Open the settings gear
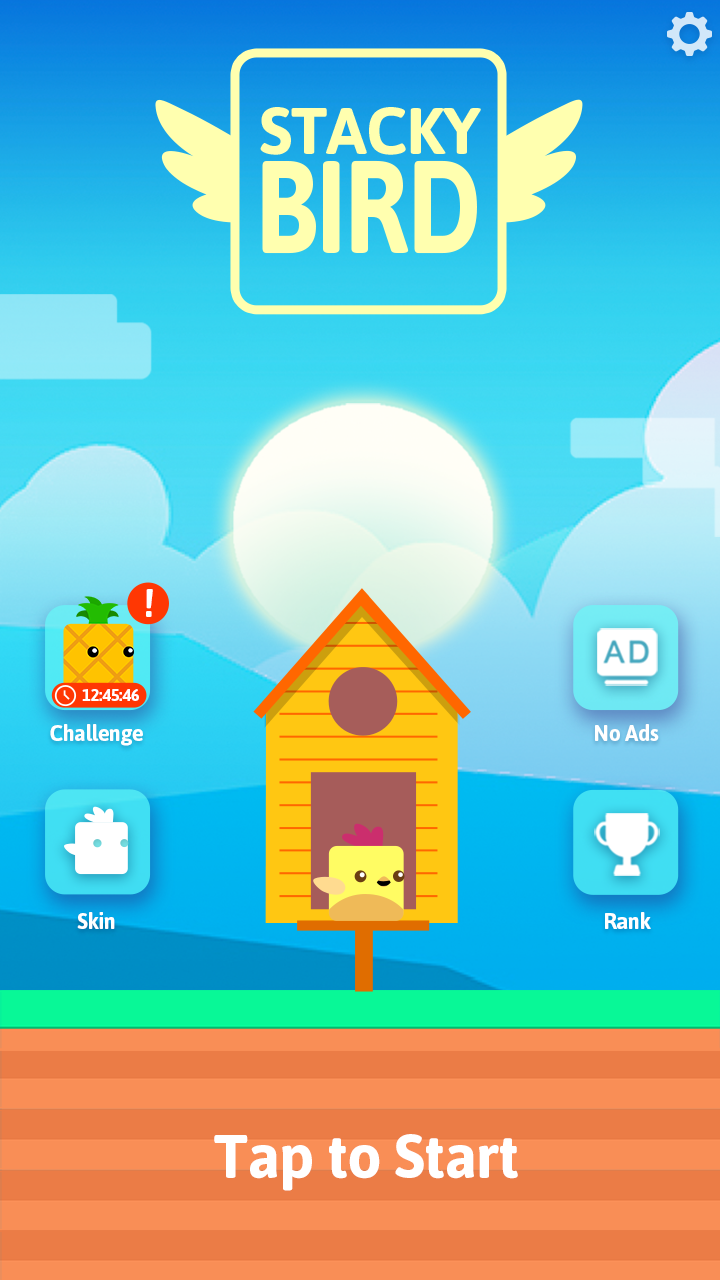 pos(688,35)
